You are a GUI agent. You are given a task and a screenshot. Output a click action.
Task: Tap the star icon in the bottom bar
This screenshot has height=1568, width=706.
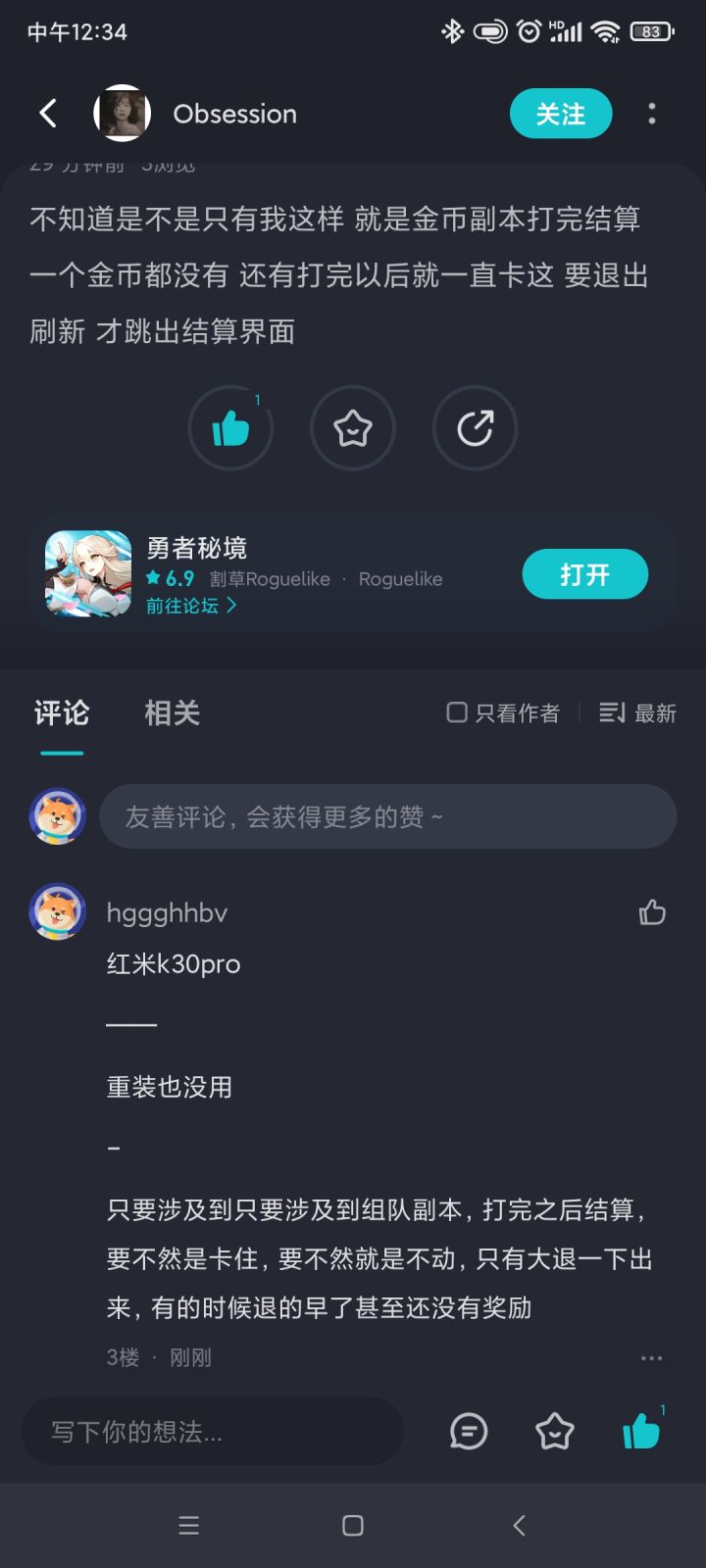pyautogui.click(x=554, y=1431)
